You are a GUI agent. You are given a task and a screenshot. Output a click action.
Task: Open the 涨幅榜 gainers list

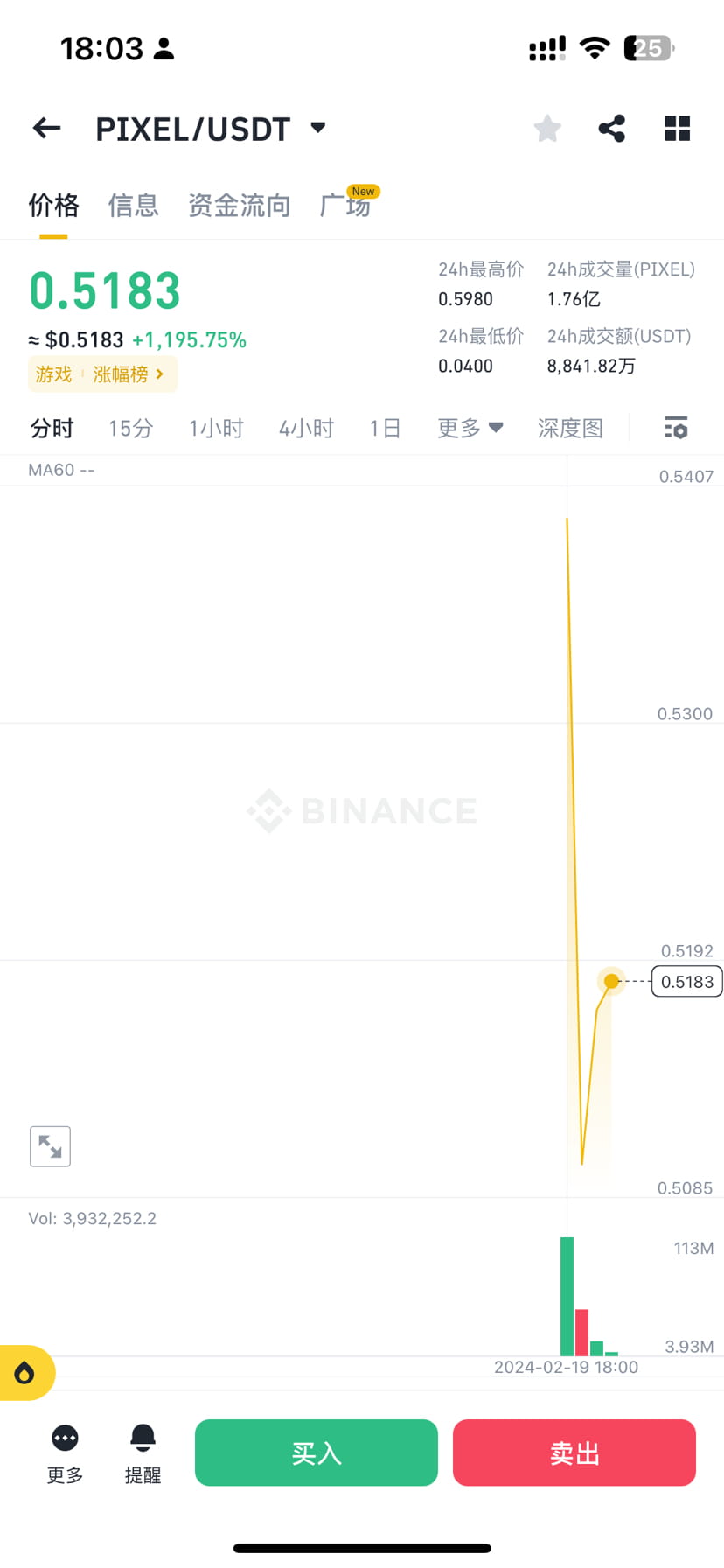(122, 374)
